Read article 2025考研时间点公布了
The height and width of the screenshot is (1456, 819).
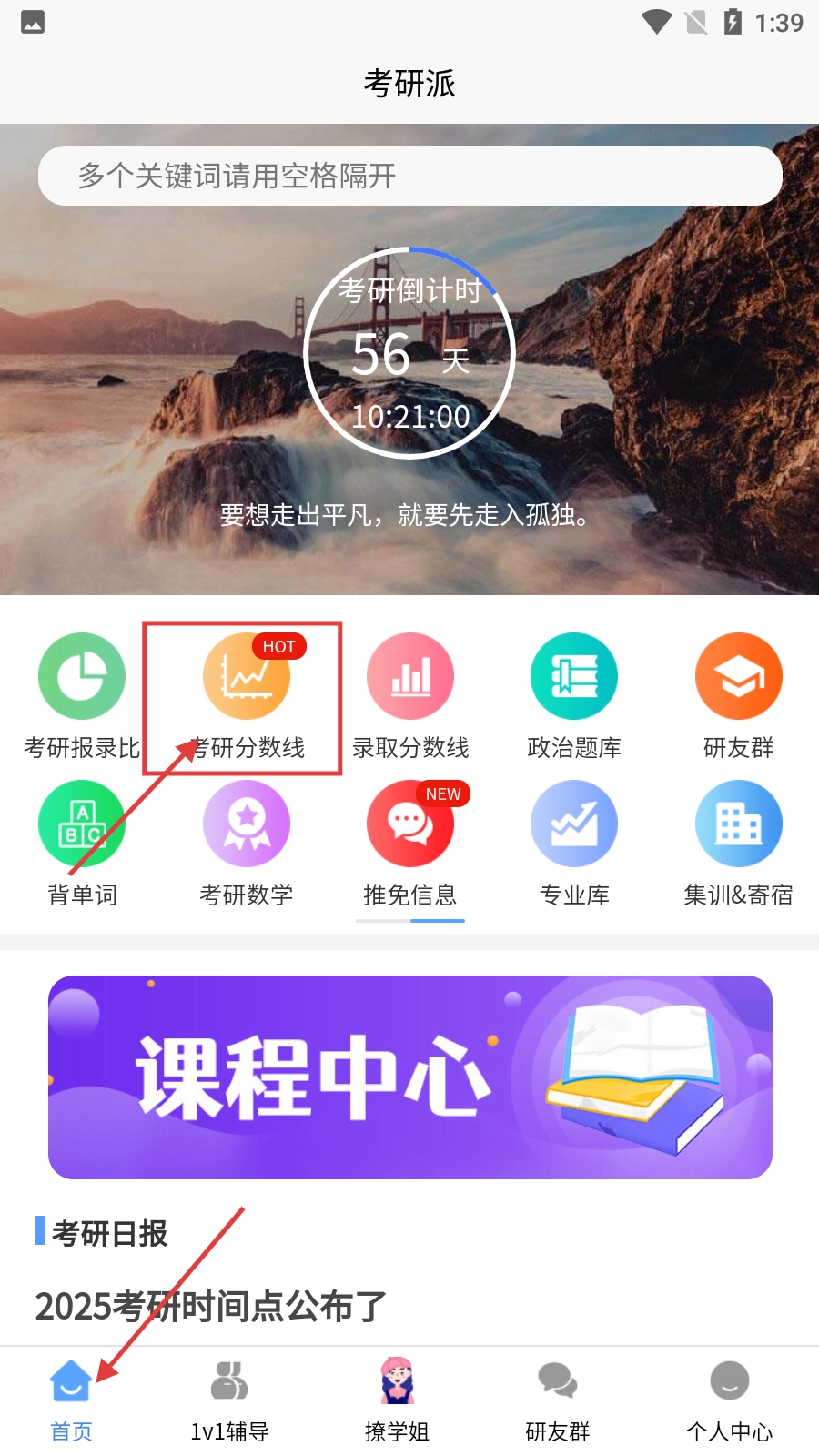click(x=211, y=1306)
